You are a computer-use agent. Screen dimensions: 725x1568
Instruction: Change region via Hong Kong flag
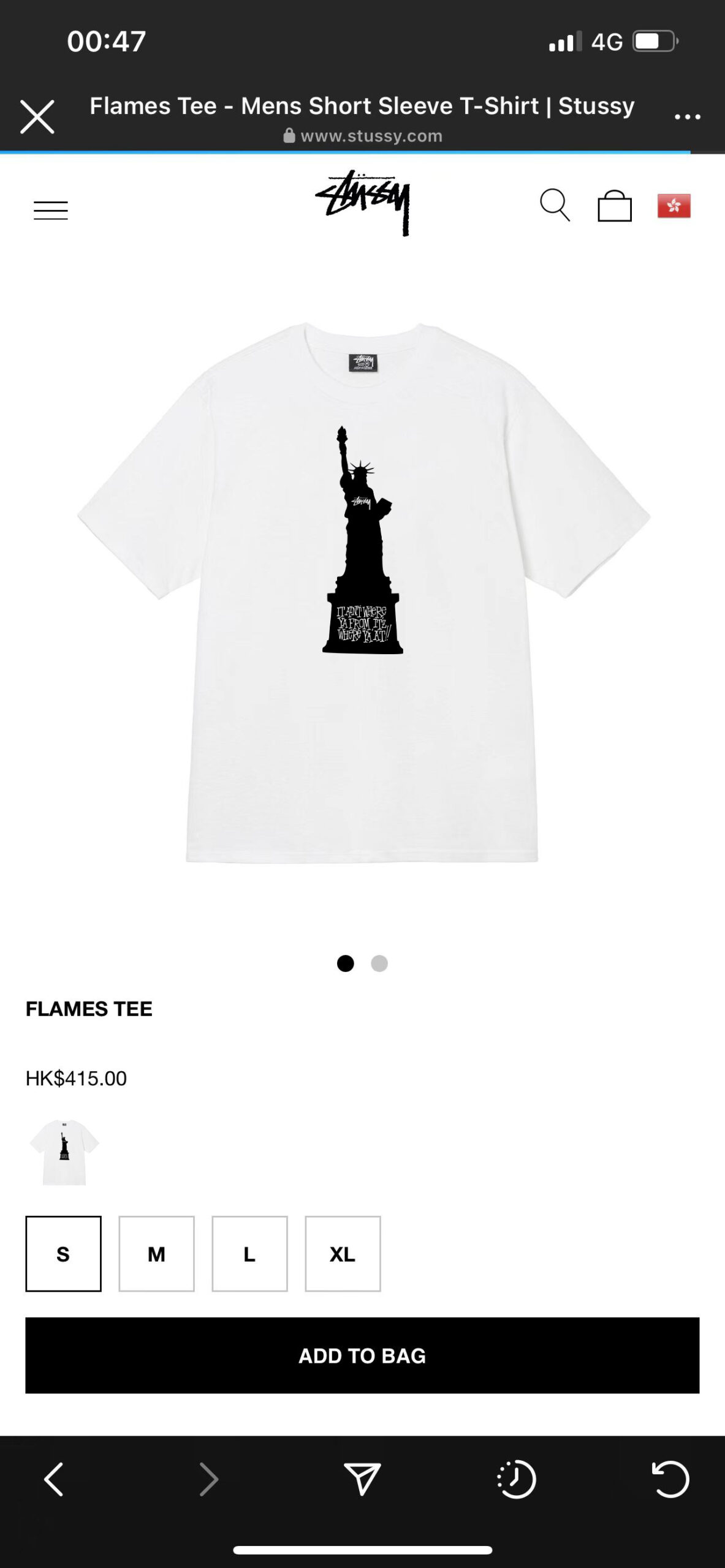point(674,206)
